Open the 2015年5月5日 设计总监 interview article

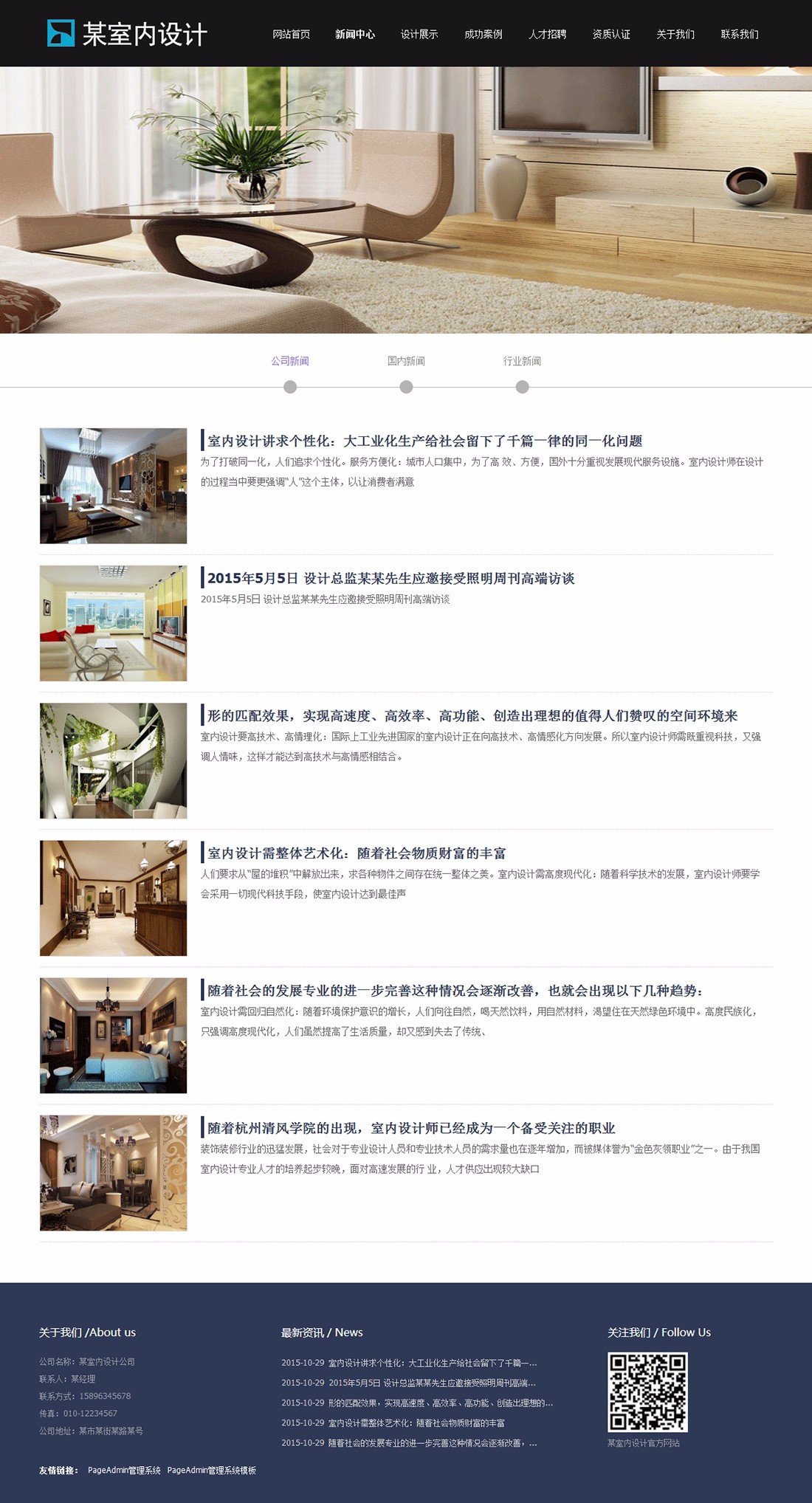pos(390,578)
